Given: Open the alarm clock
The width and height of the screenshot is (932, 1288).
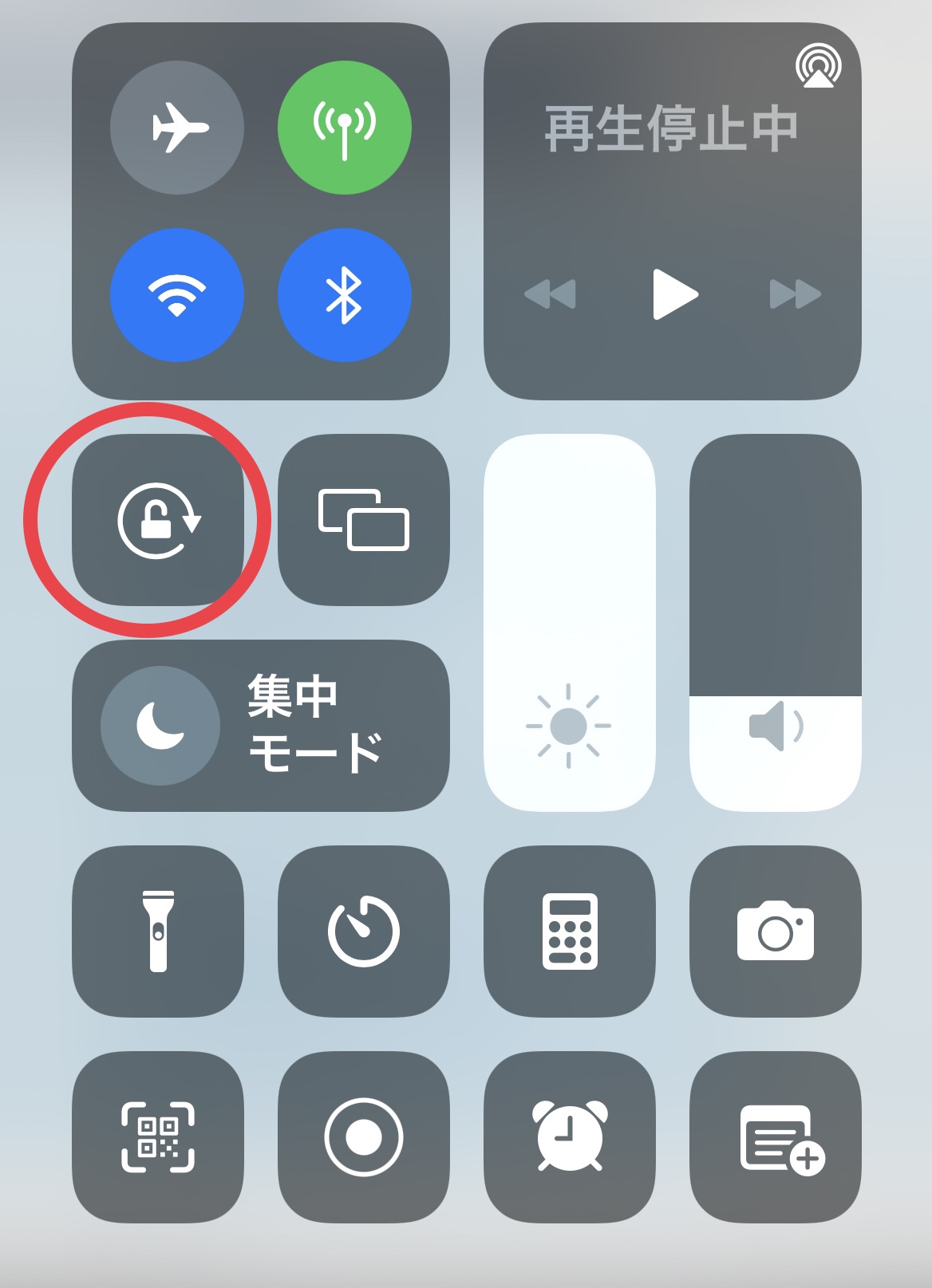Looking at the screenshot, I should pos(570,1137).
